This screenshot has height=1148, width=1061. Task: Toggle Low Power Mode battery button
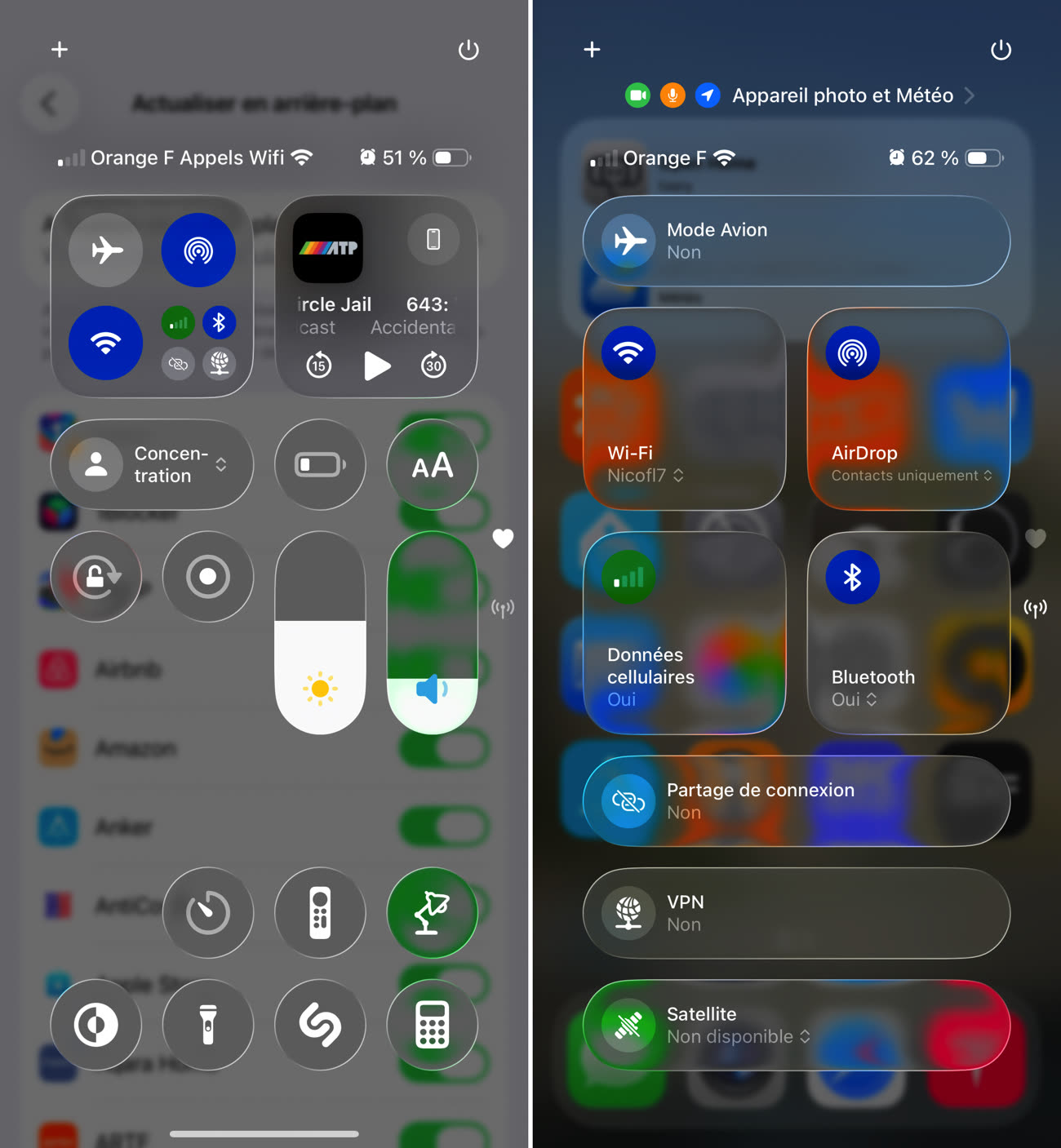pos(320,465)
